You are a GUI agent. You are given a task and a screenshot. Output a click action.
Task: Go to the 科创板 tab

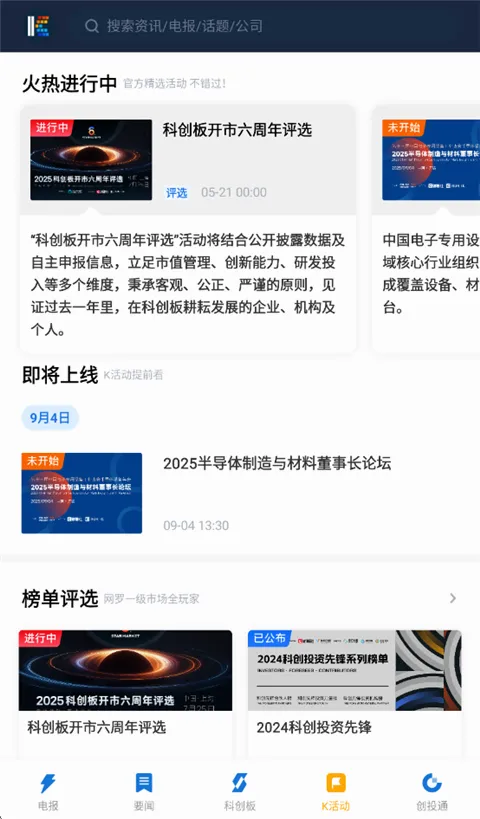pos(240,792)
